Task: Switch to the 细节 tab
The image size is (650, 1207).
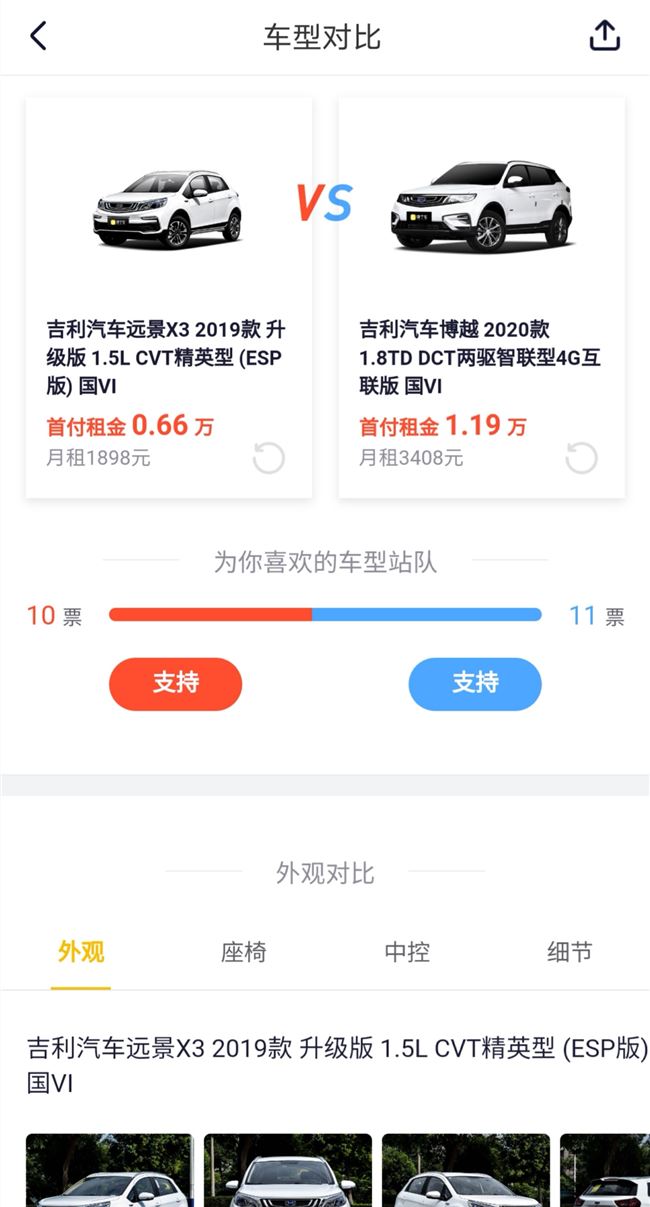Action: (569, 952)
